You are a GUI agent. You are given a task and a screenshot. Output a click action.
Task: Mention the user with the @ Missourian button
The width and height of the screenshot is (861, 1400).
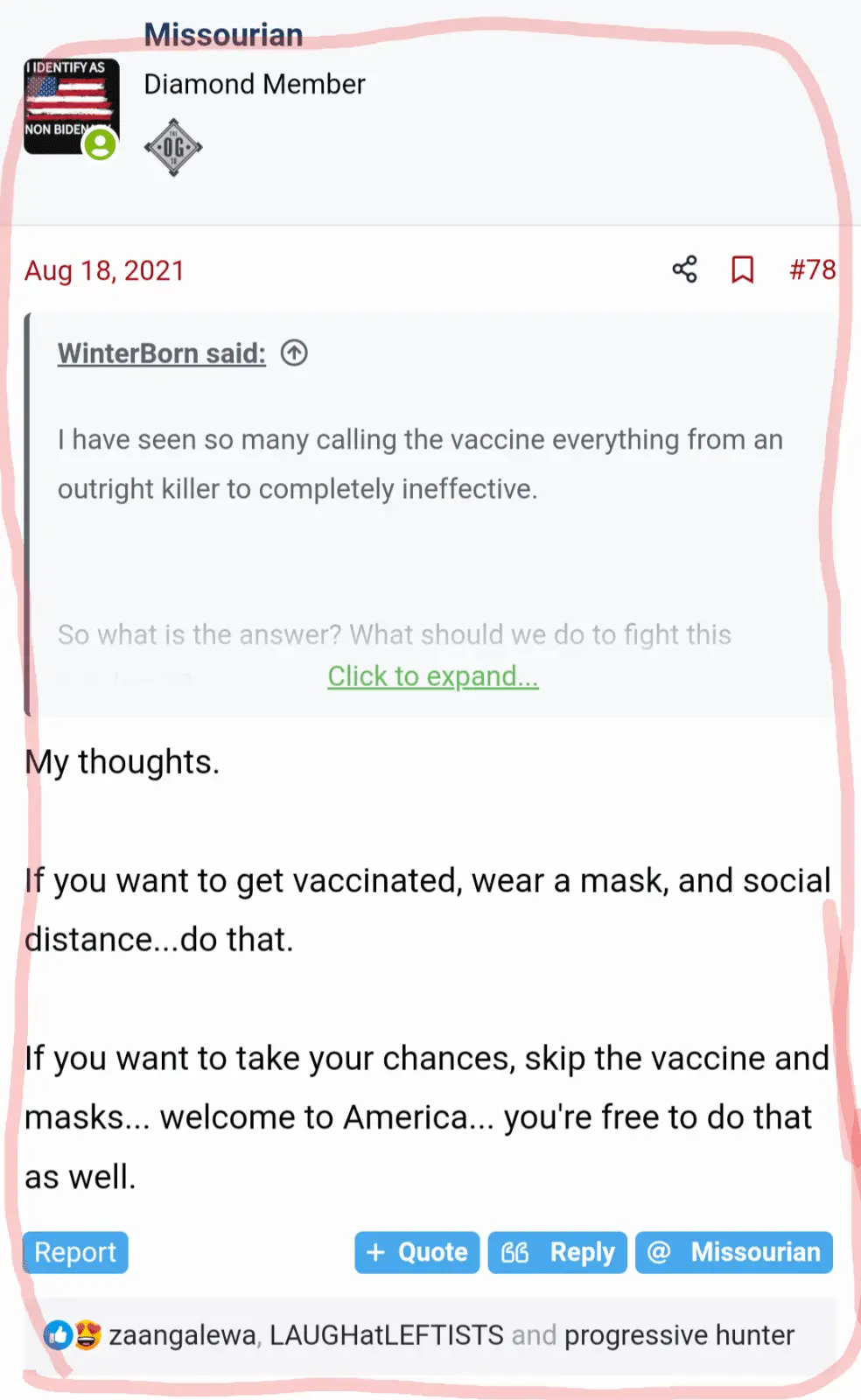pyautogui.click(x=733, y=1252)
